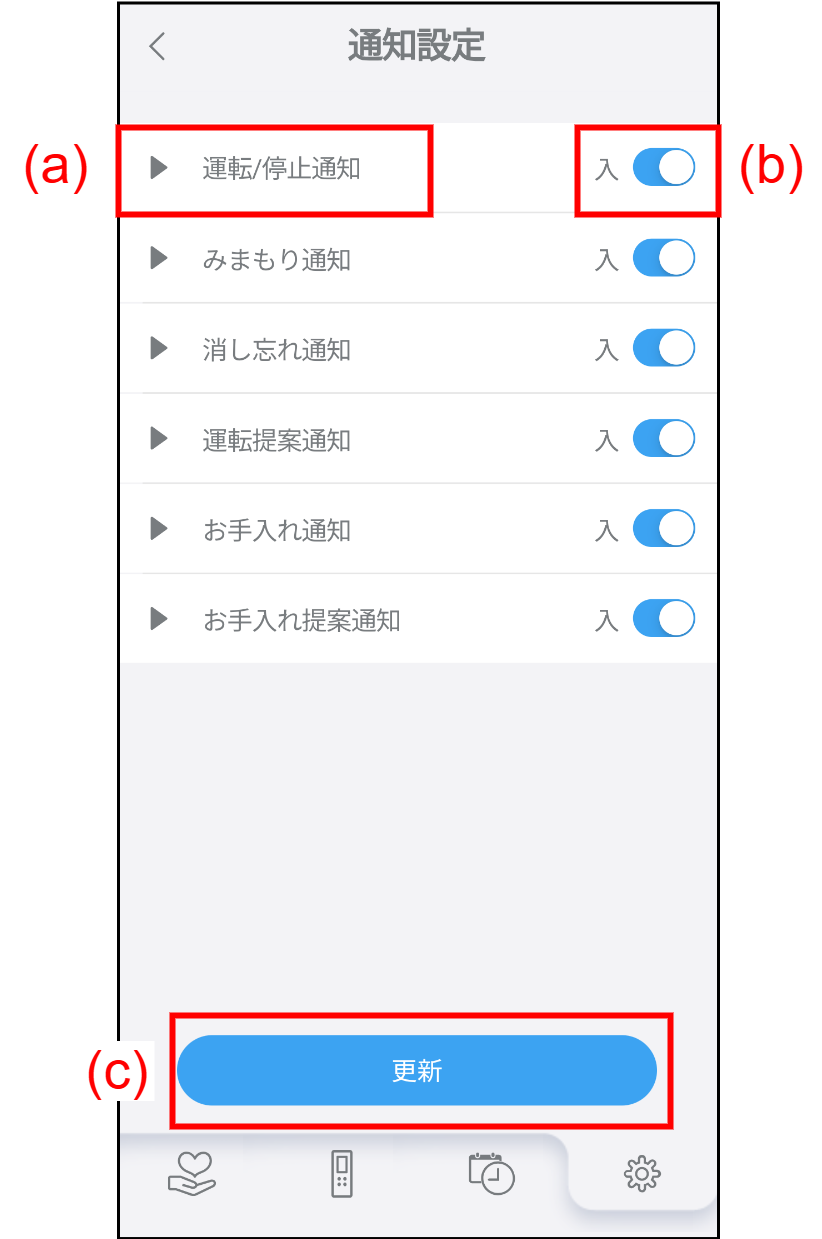Image resolution: width=822 pixels, height=1239 pixels.
Task: Expand the 運転/停止通知 row
Action: tap(159, 168)
